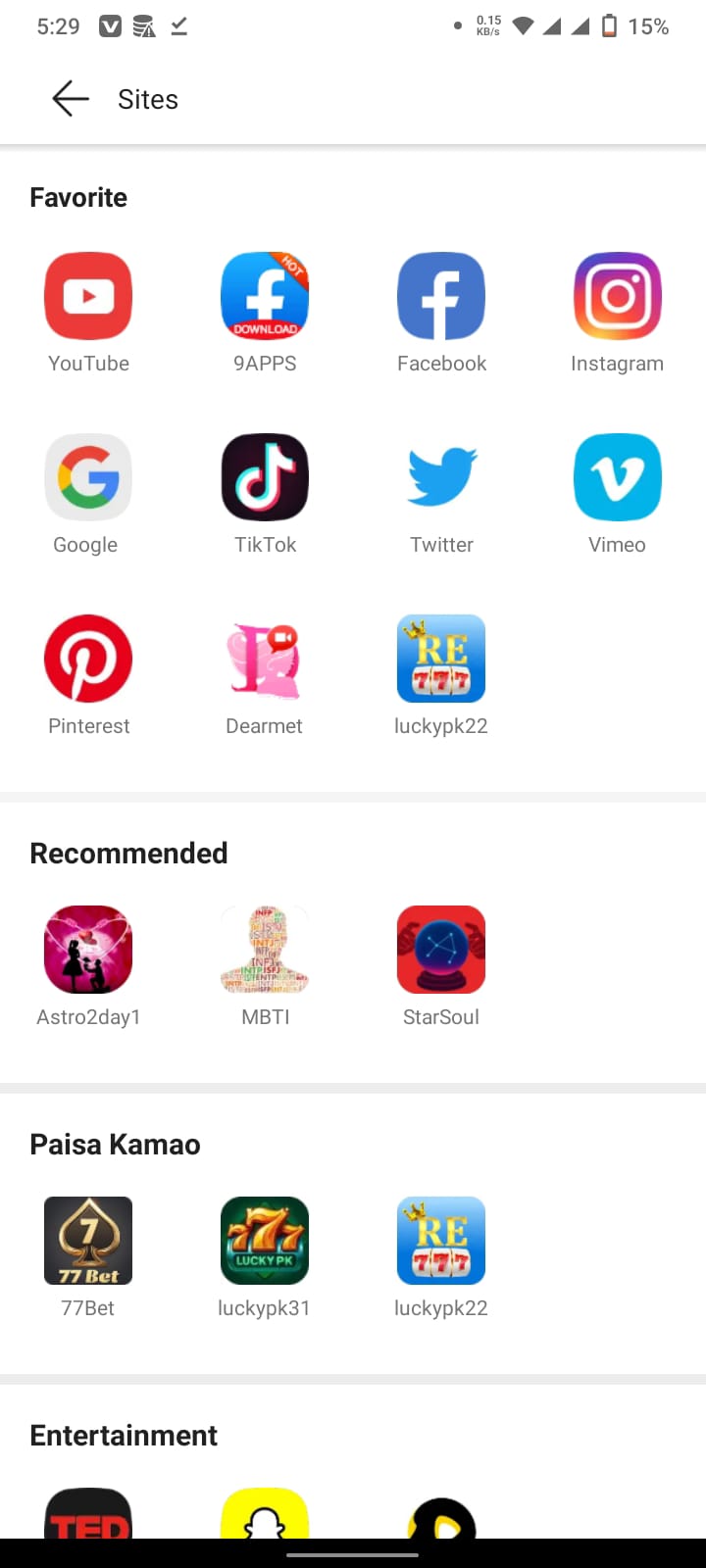Open 77Bet under Paisa Kamao

88,1241
